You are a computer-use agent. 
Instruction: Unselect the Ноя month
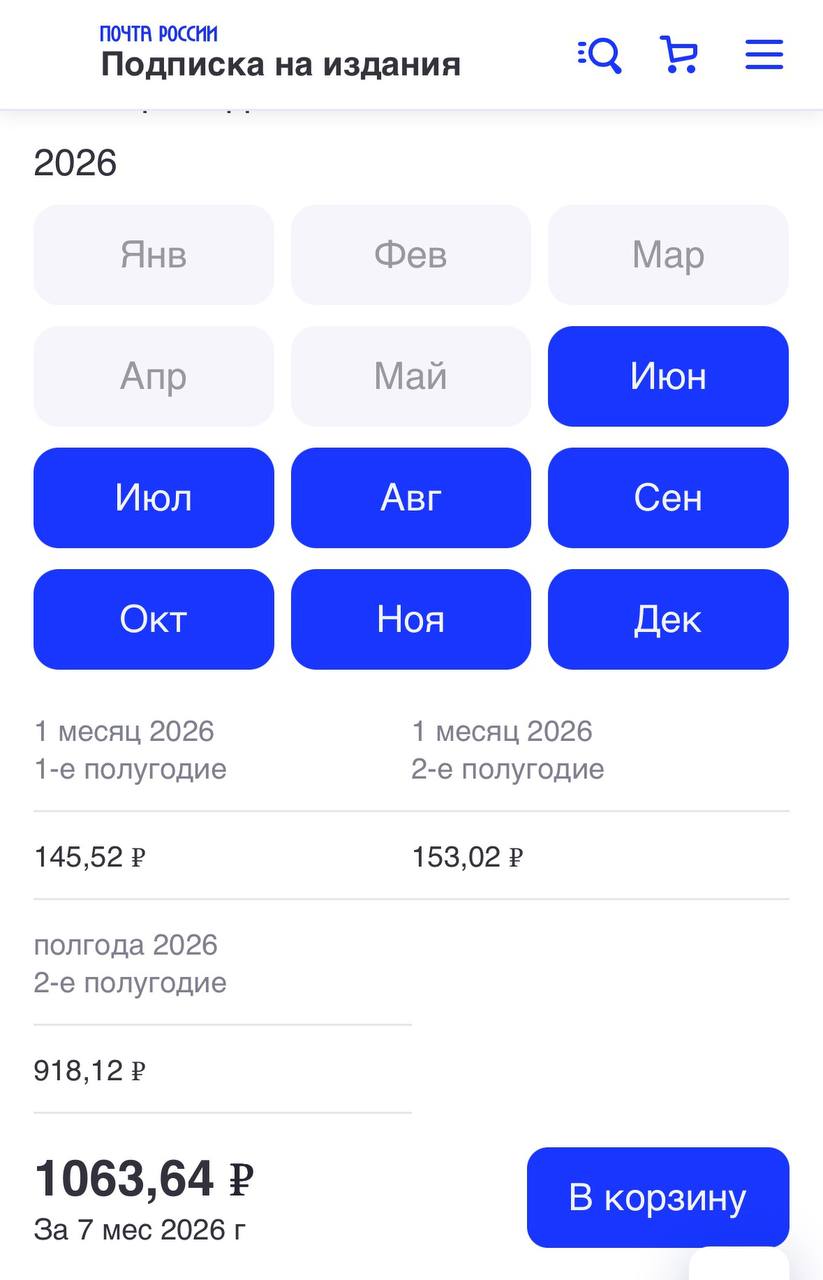click(410, 619)
